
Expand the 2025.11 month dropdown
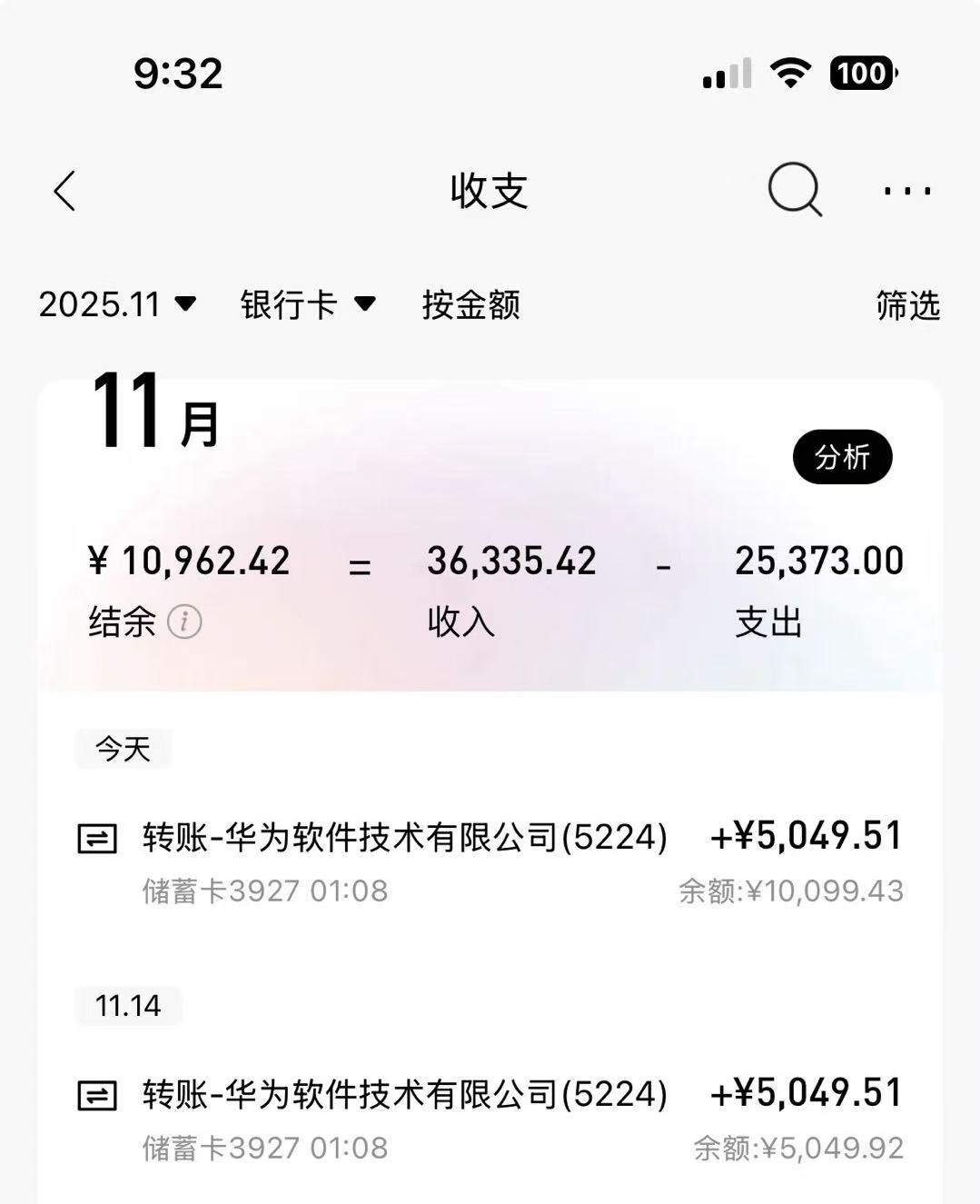coord(118,304)
